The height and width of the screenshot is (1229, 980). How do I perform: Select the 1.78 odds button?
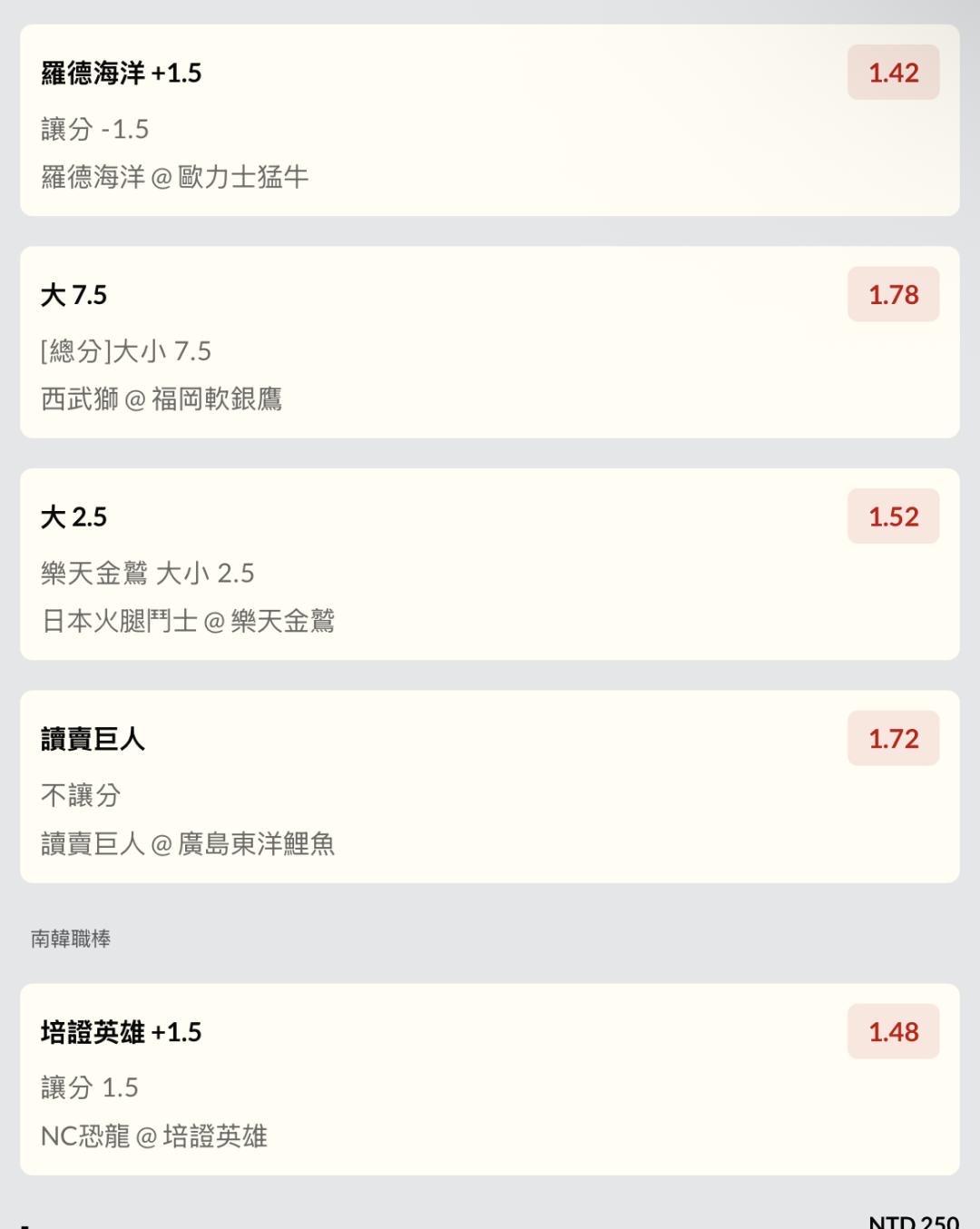[893, 294]
